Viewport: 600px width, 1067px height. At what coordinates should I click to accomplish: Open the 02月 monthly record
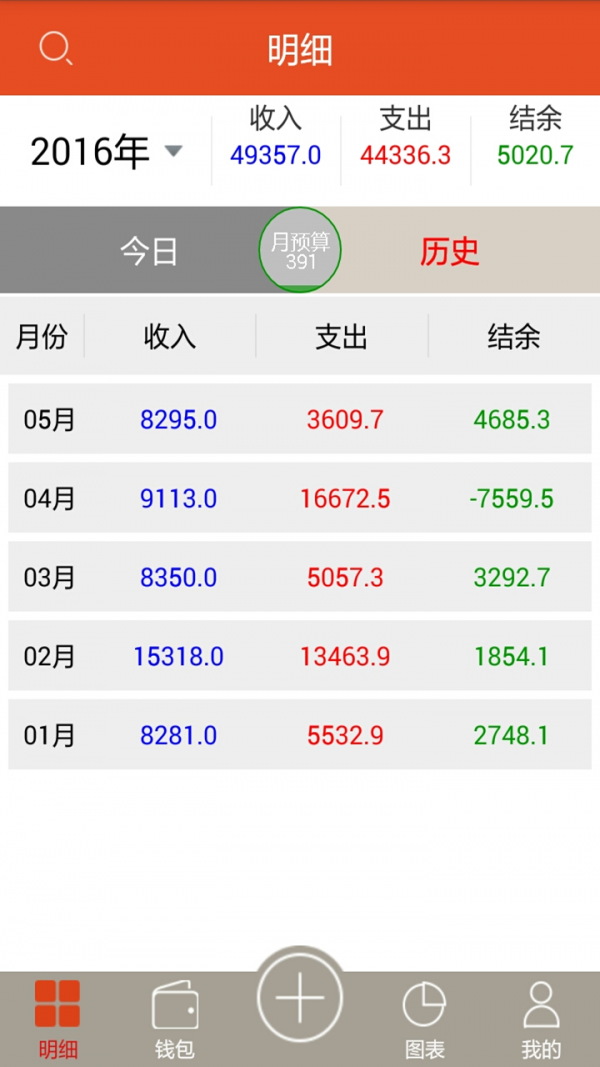pyautogui.click(x=300, y=656)
